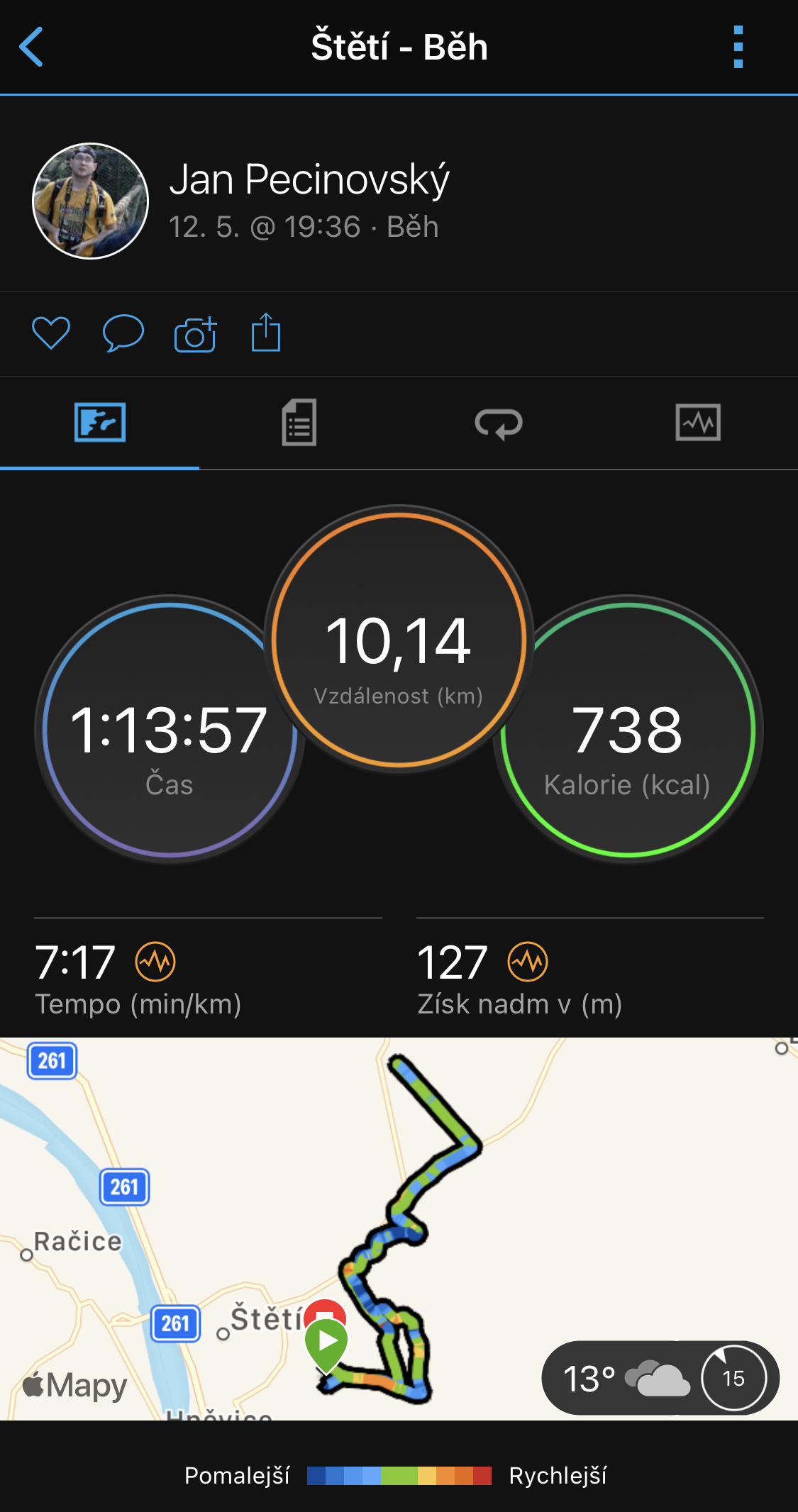Switch to the charts tab

click(698, 423)
